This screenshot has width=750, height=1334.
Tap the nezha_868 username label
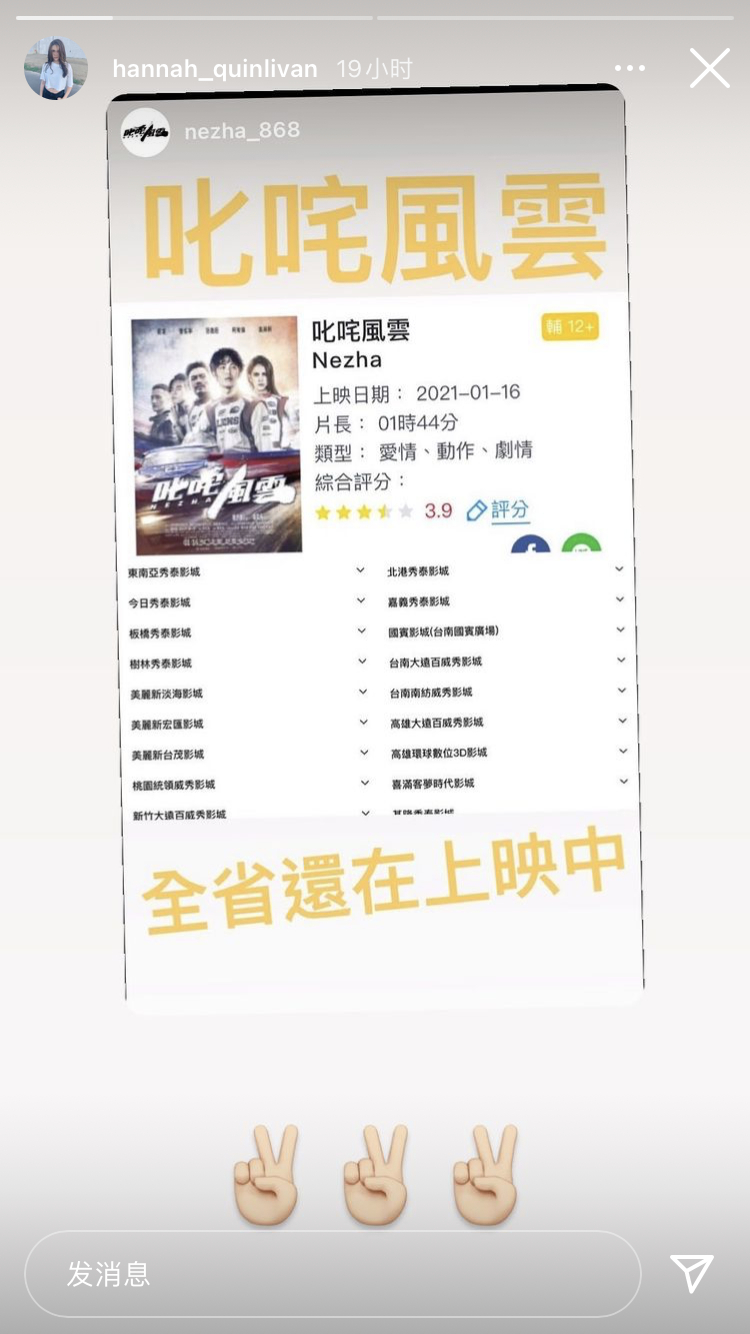point(243,129)
